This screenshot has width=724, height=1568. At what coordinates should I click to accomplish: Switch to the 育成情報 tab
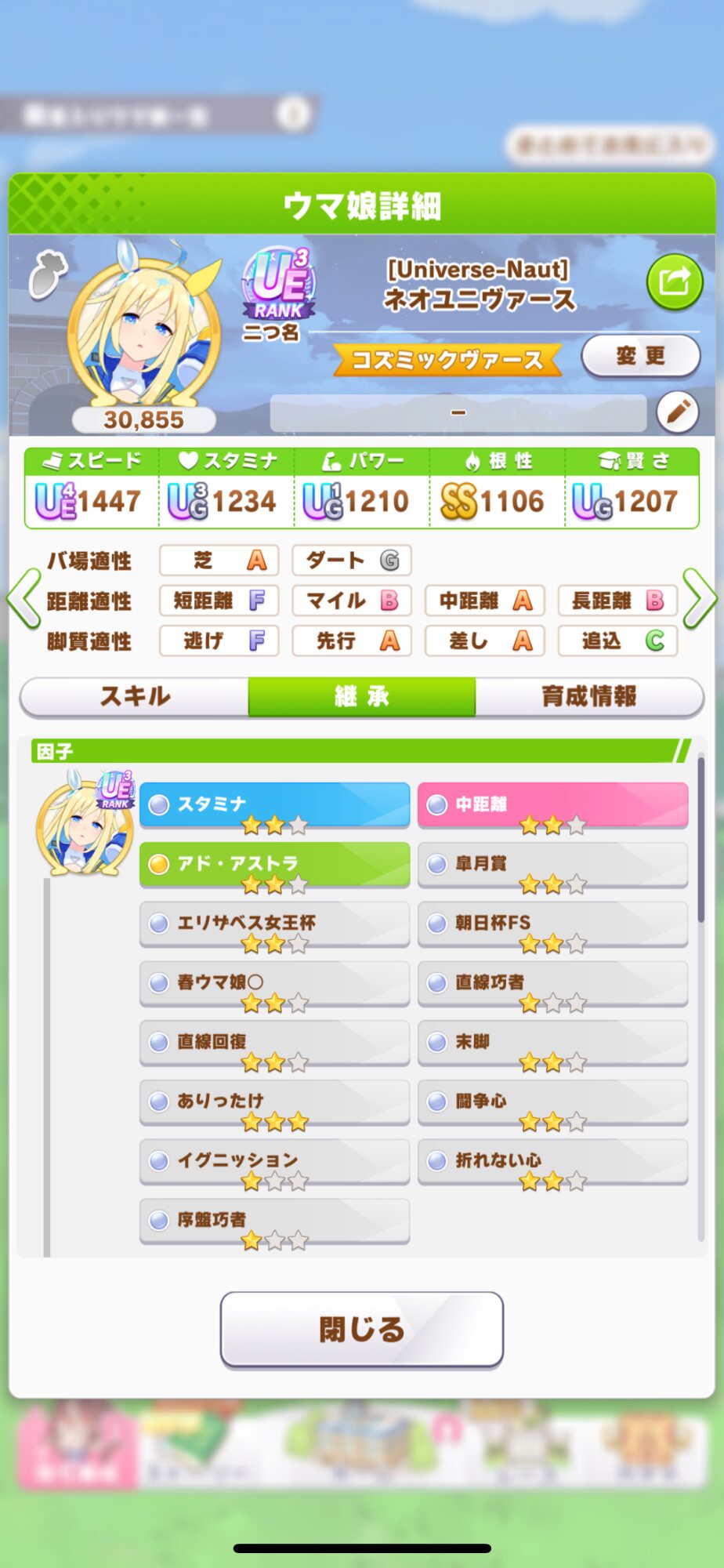point(588,696)
